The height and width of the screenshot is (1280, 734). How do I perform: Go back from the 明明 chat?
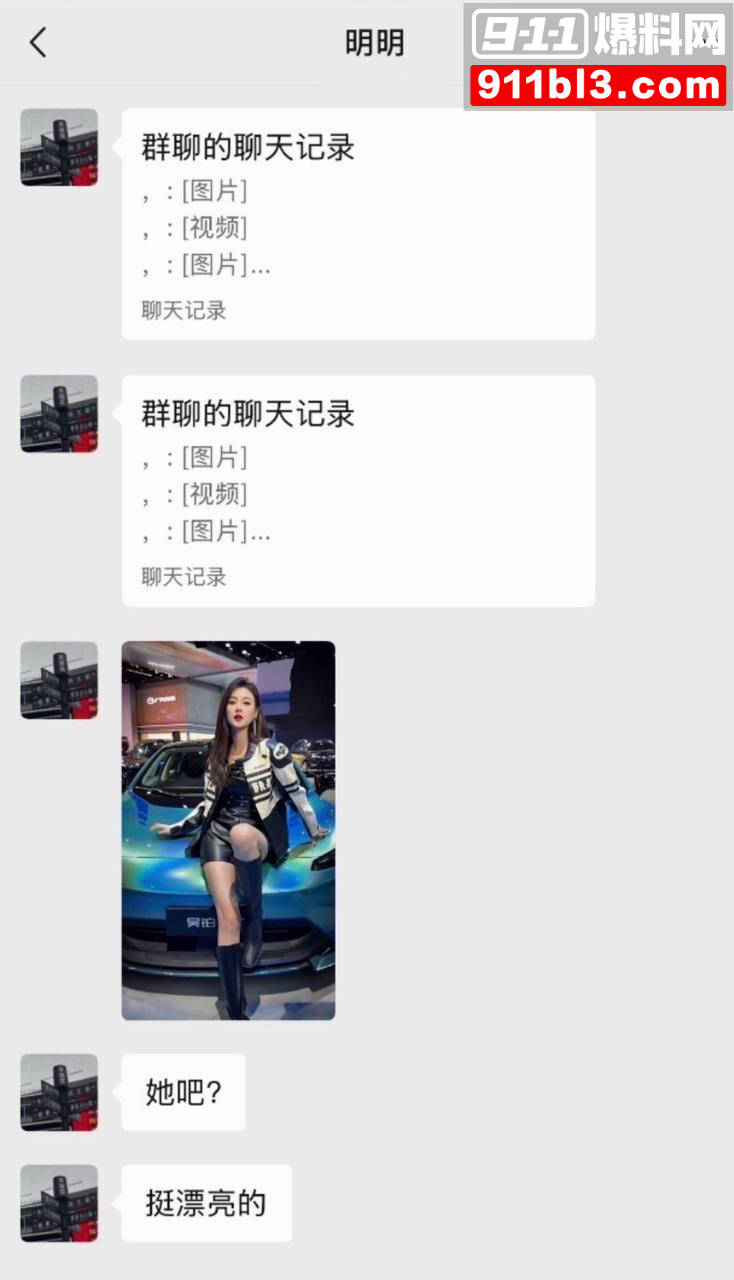(38, 43)
